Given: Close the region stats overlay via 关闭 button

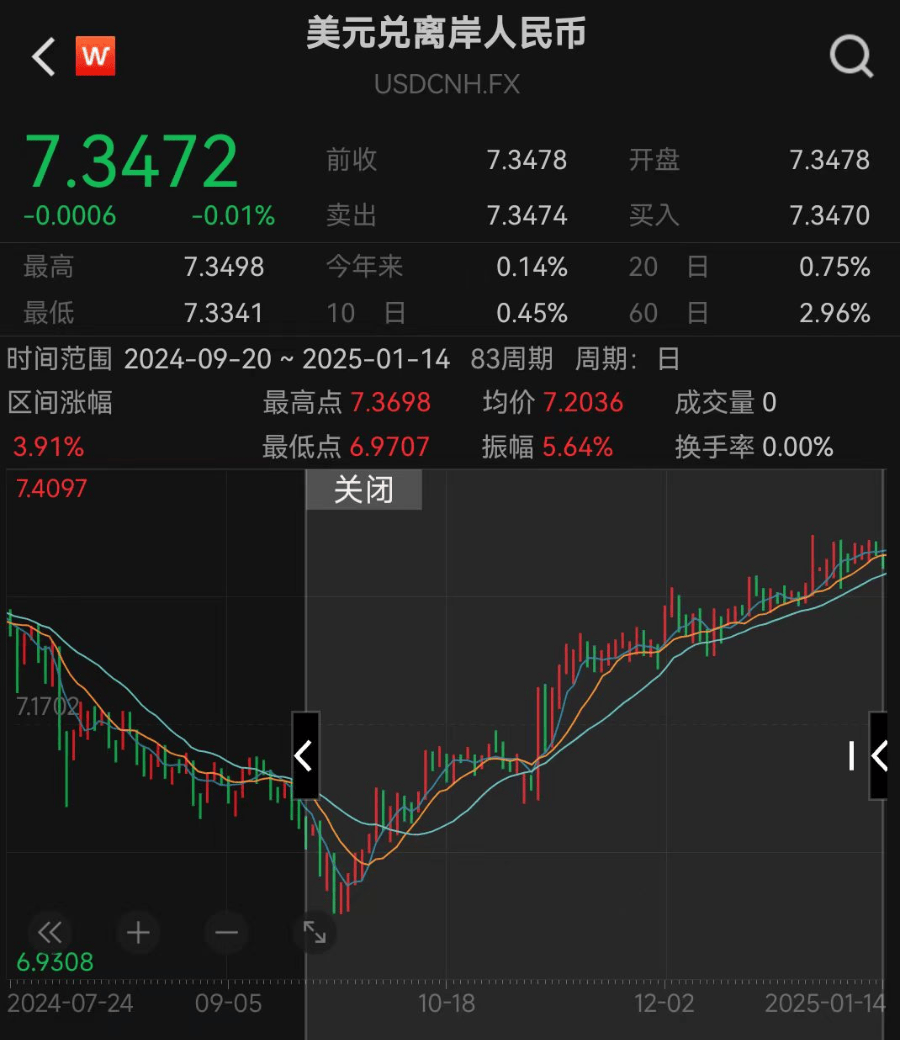Looking at the screenshot, I should point(363,490).
